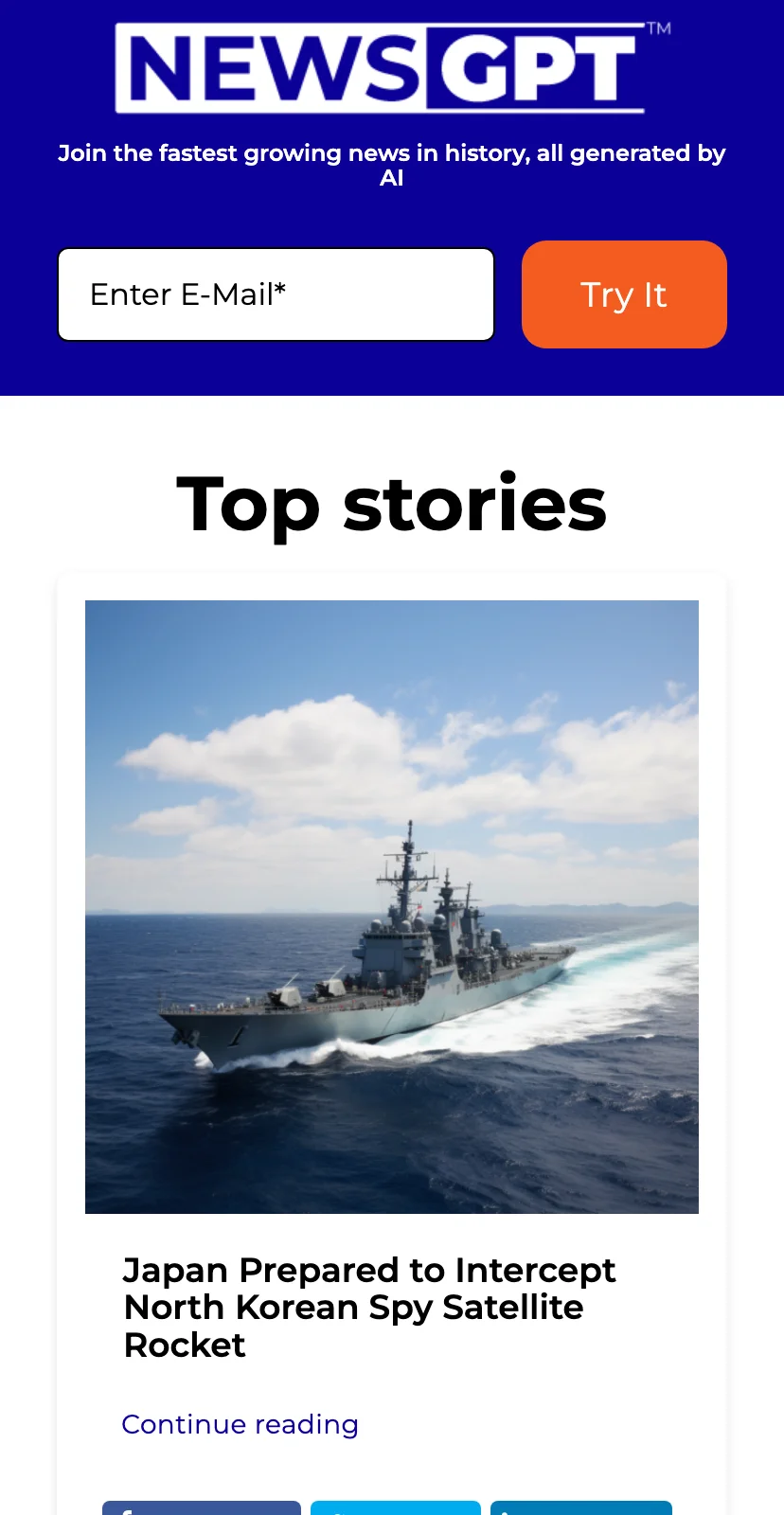Viewport: 784px width, 1515px height.
Task: Open the warship story image
Action: (x=392, y=906)
